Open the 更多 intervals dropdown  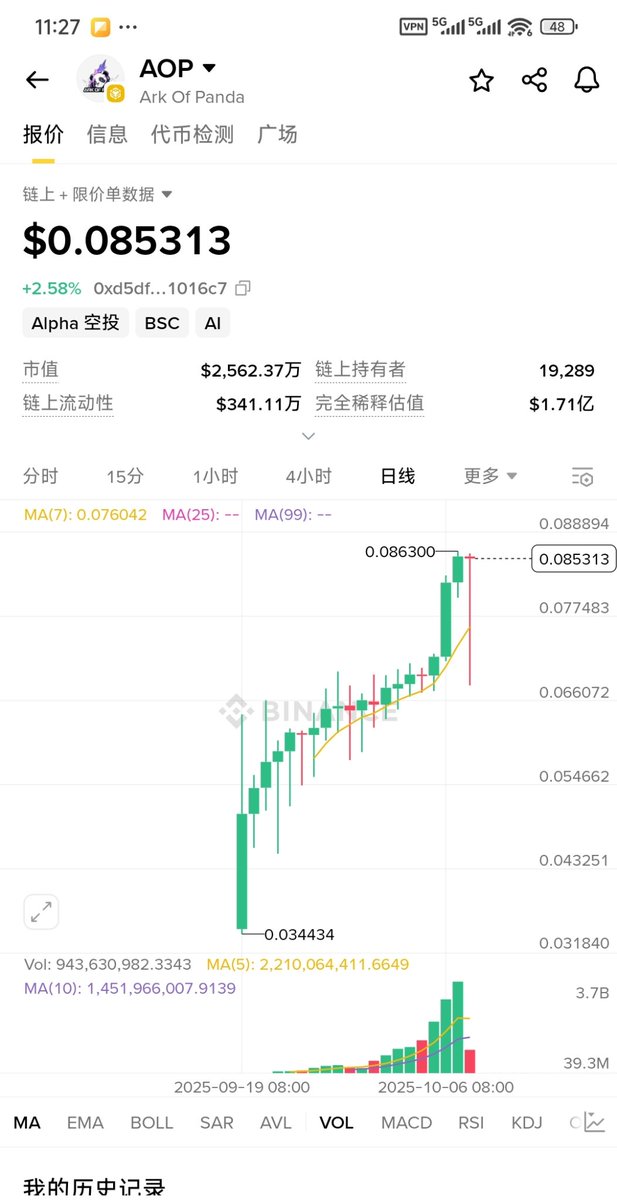tap(490, 476)
